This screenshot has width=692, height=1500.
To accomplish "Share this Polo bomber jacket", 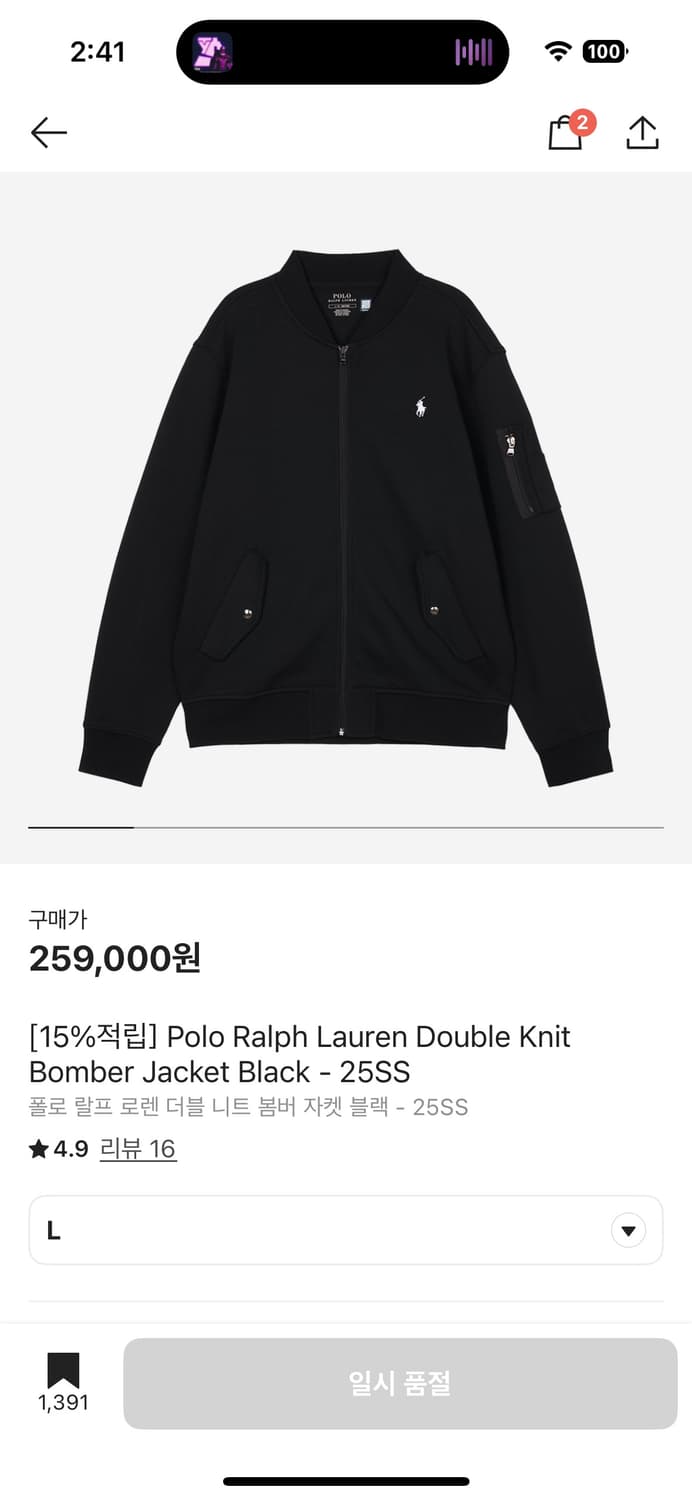I will pyautogui.click(x=642, y=133).
